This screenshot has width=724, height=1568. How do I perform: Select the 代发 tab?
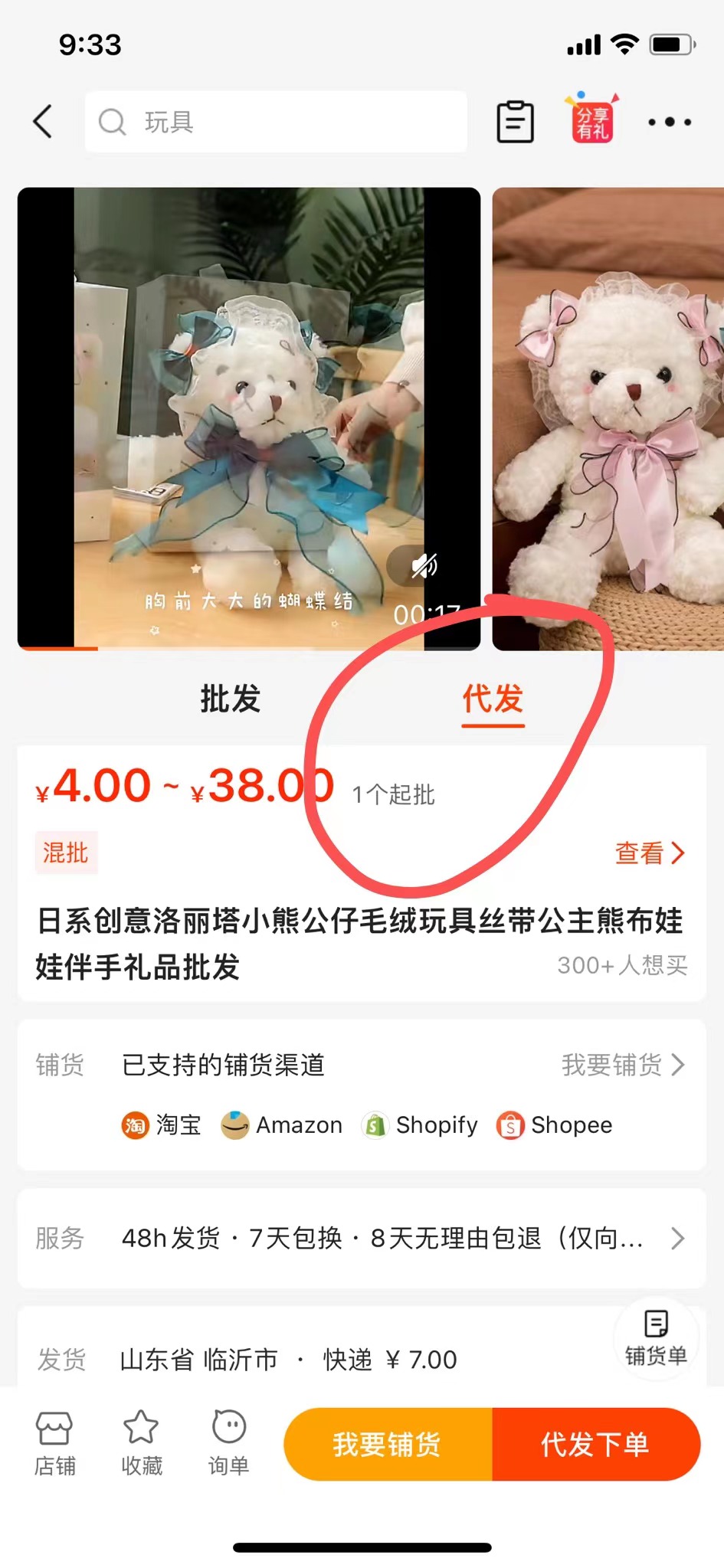[x=493, y=699]
